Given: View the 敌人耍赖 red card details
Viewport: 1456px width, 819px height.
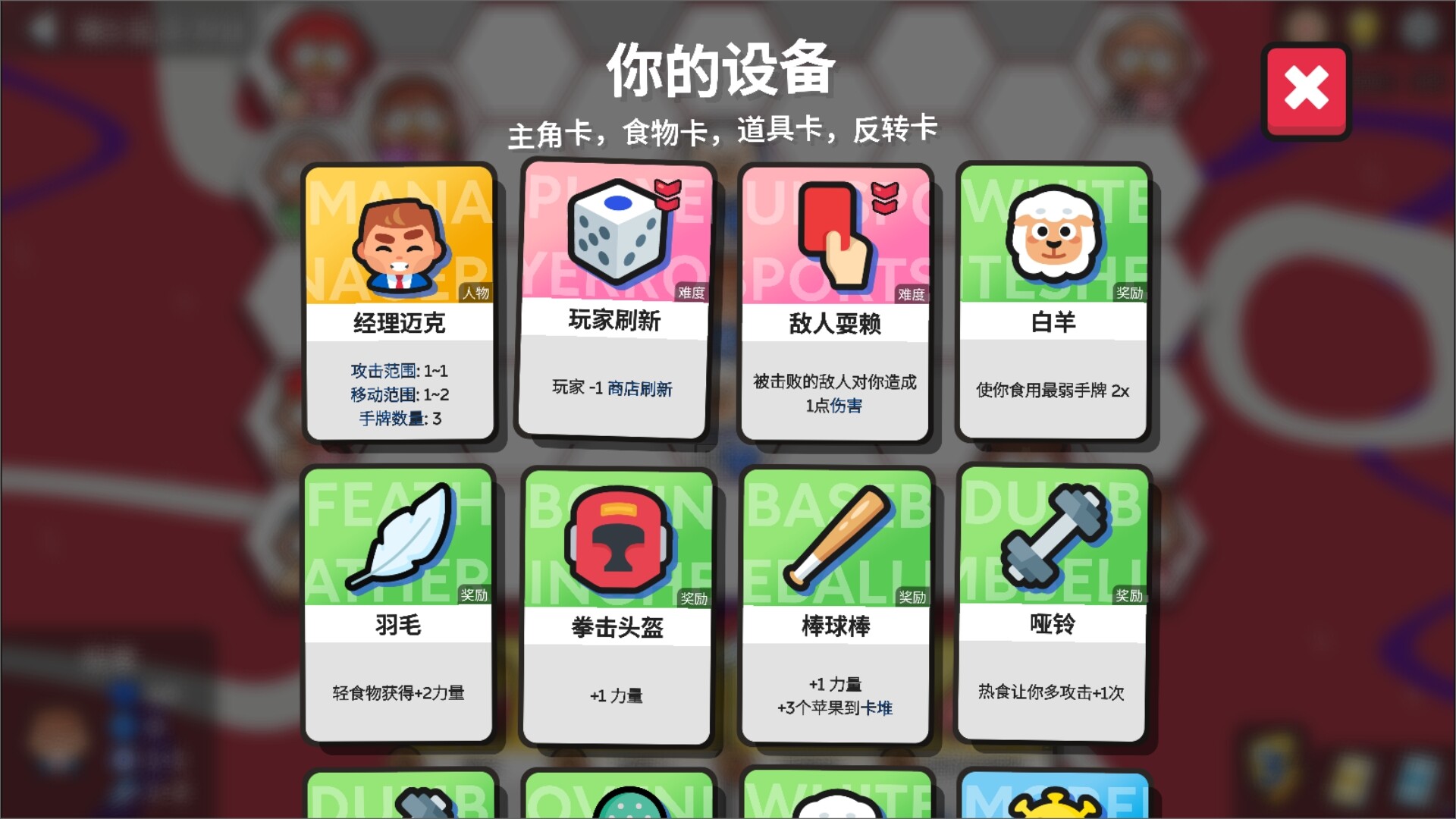Looking at the screenshot, I should click(x=834, y=303).
